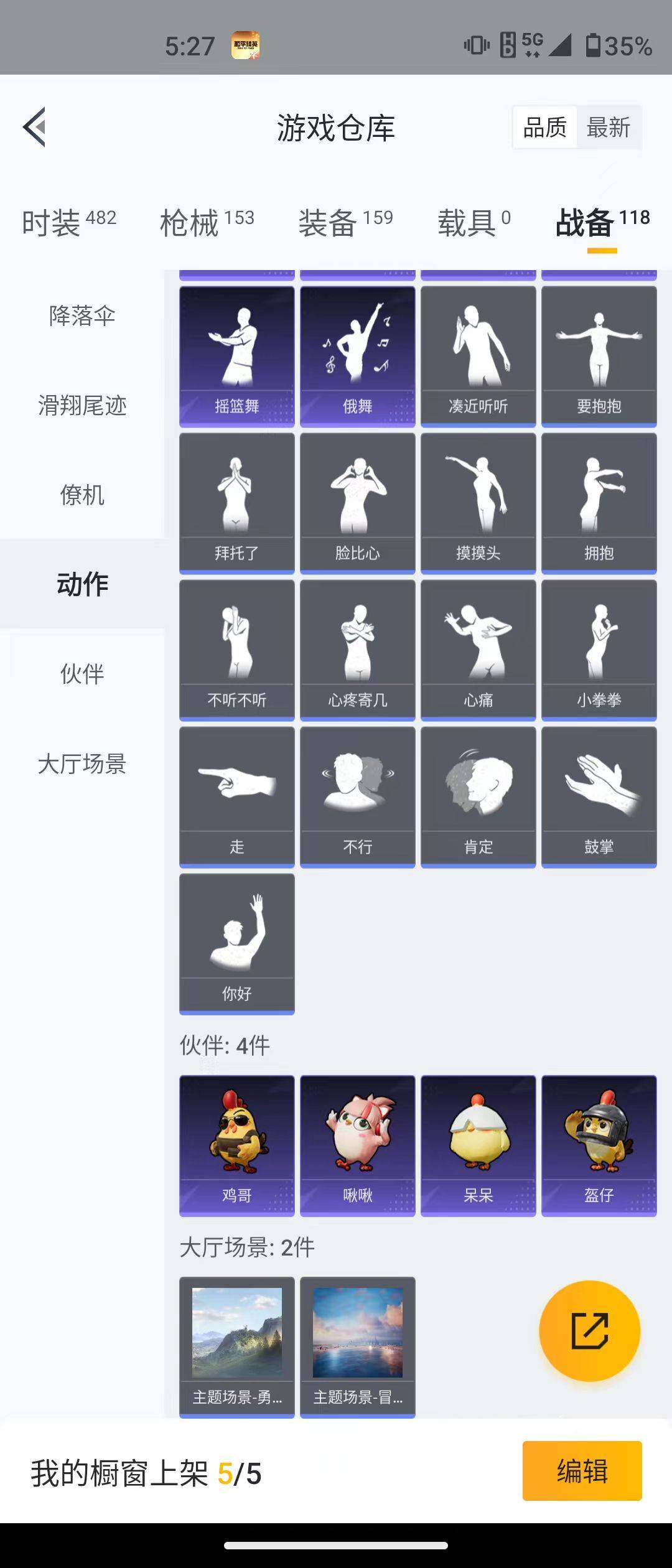Open the 俄舞 emote action

pos(357,355)
